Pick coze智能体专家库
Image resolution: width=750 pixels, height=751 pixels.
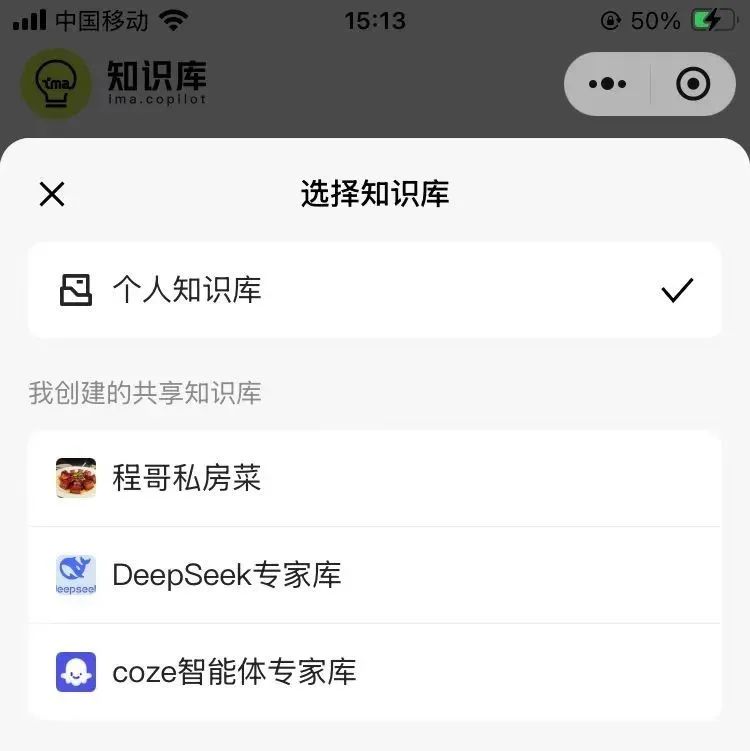(x=375, y=672)
